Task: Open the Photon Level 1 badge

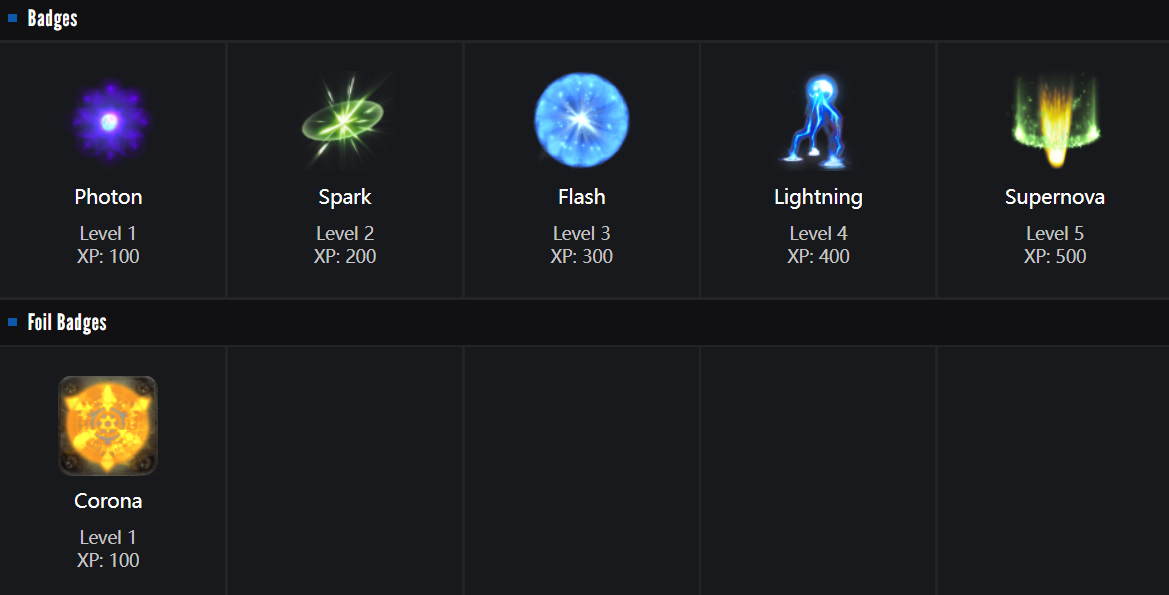Action: point(109,123)
